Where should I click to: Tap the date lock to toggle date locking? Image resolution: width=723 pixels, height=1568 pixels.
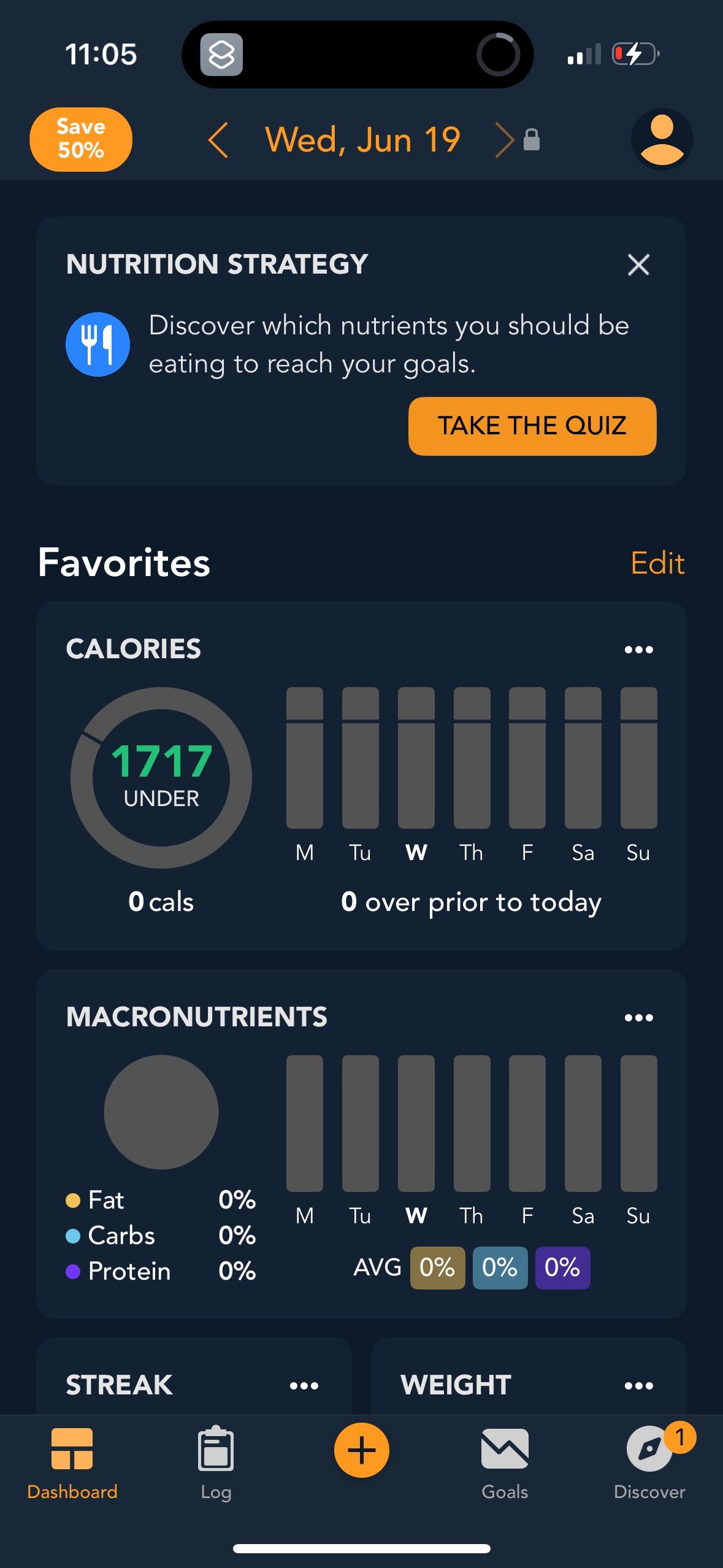pyautogui.click(x=531, y=139)
